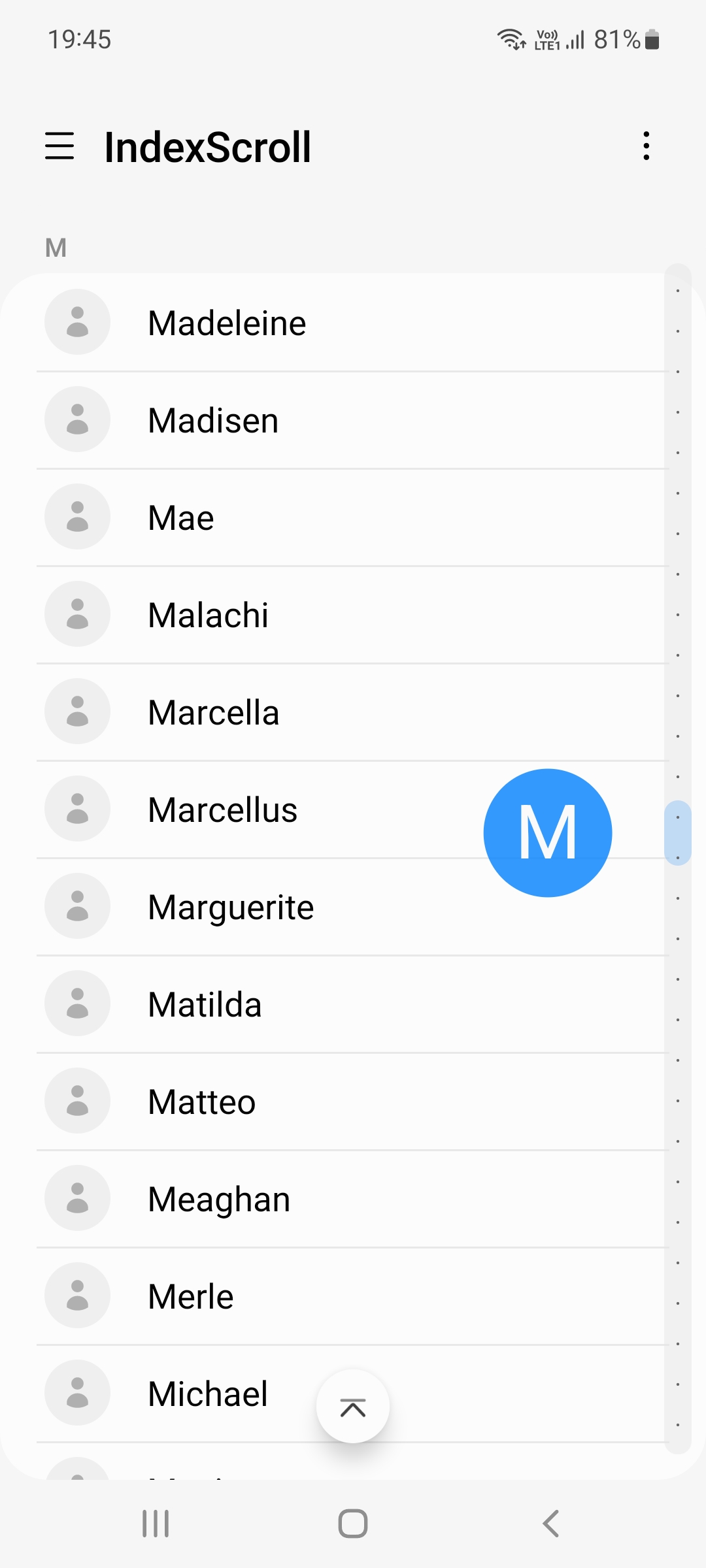This screenshot has height=1568, width=706.
Task: Open the navigation drawer menu
Action: click(x=59, y=146)
